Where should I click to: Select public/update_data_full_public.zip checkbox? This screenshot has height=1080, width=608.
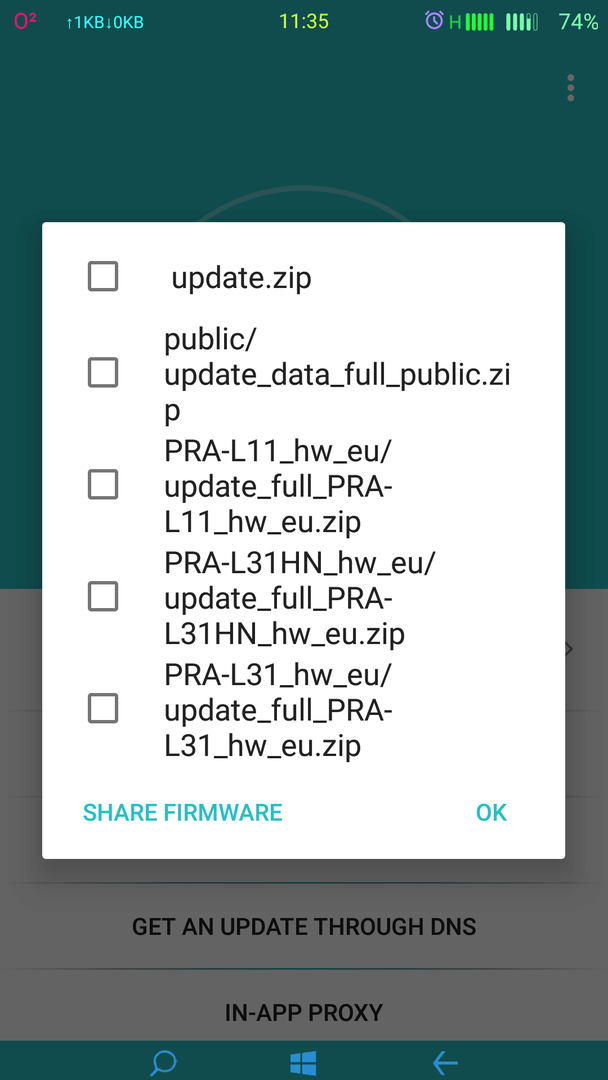103,373
